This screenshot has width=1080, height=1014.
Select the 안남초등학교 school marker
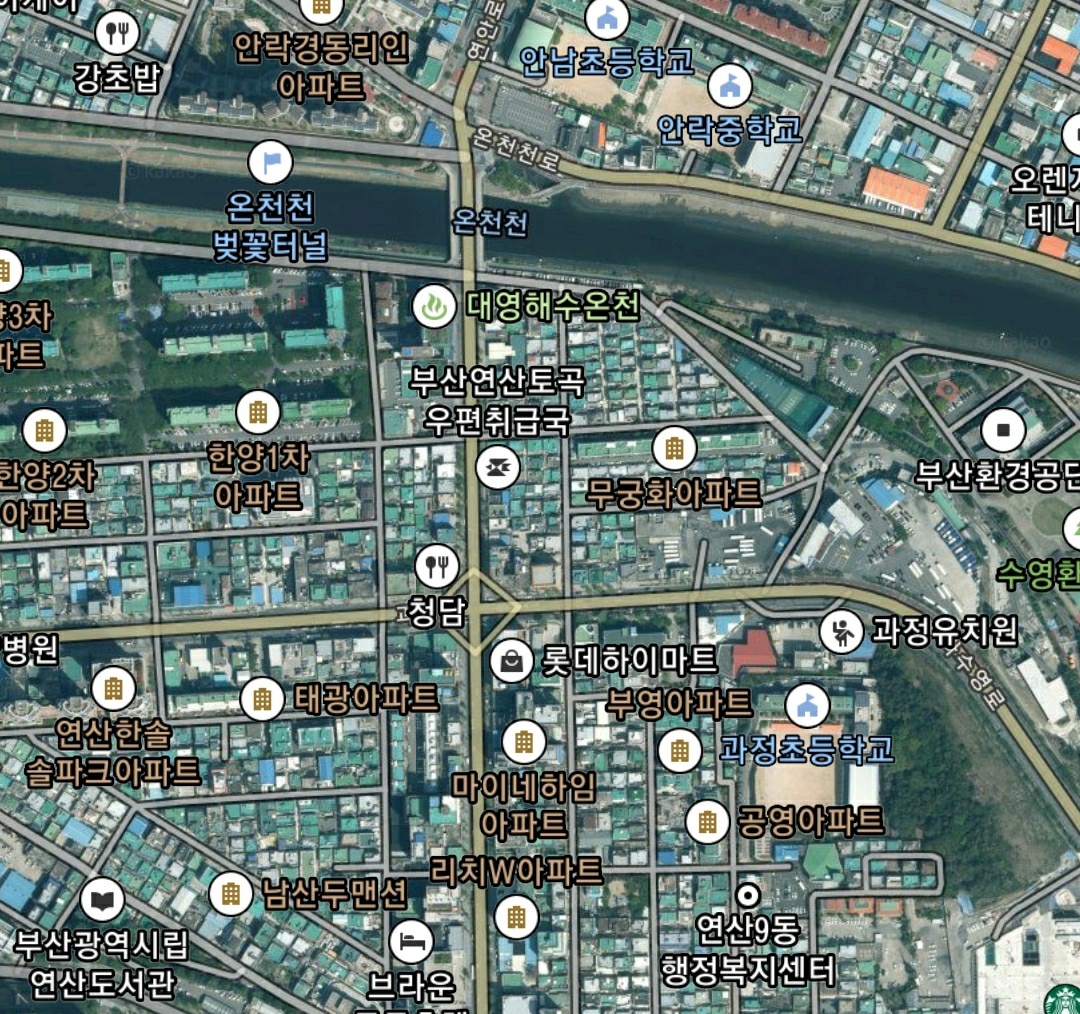pos(609,18)
